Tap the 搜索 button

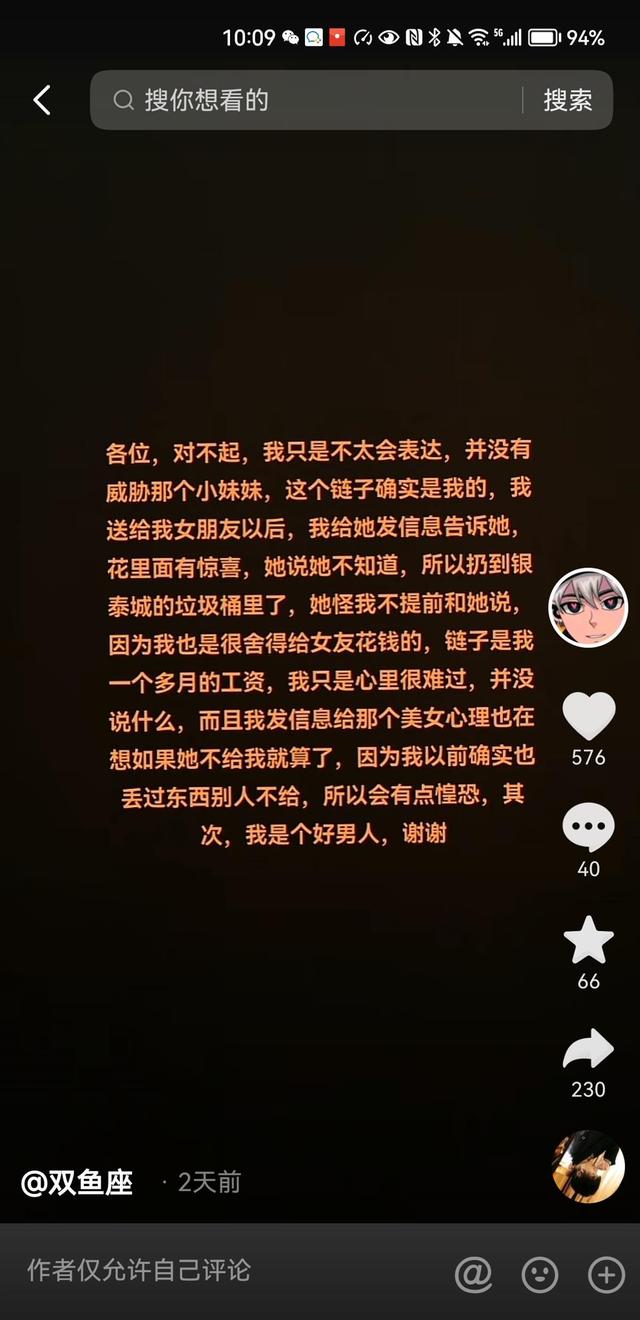(567, 100)
